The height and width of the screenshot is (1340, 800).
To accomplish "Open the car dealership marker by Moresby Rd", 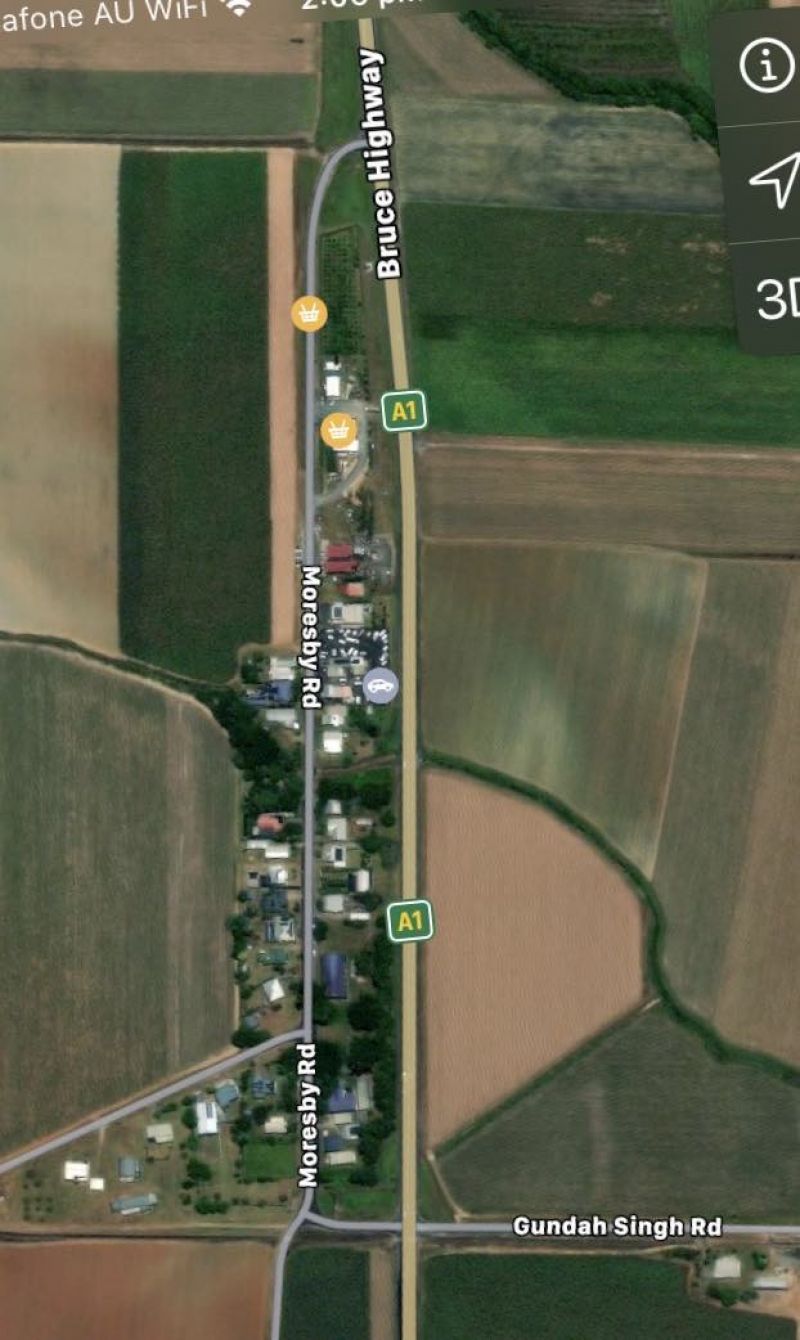I will (x=380, y=686).
